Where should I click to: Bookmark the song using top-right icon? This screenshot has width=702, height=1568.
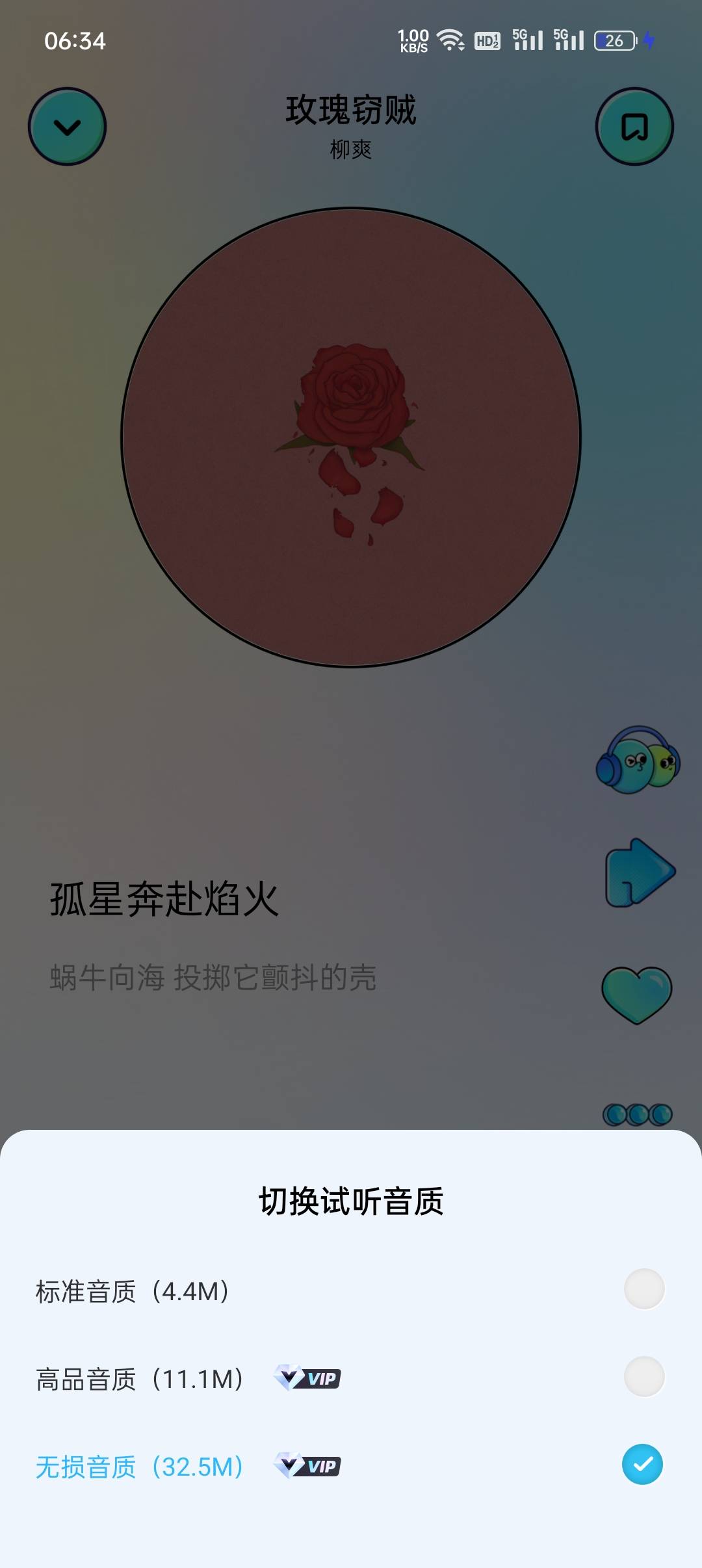tap(634, 126)
